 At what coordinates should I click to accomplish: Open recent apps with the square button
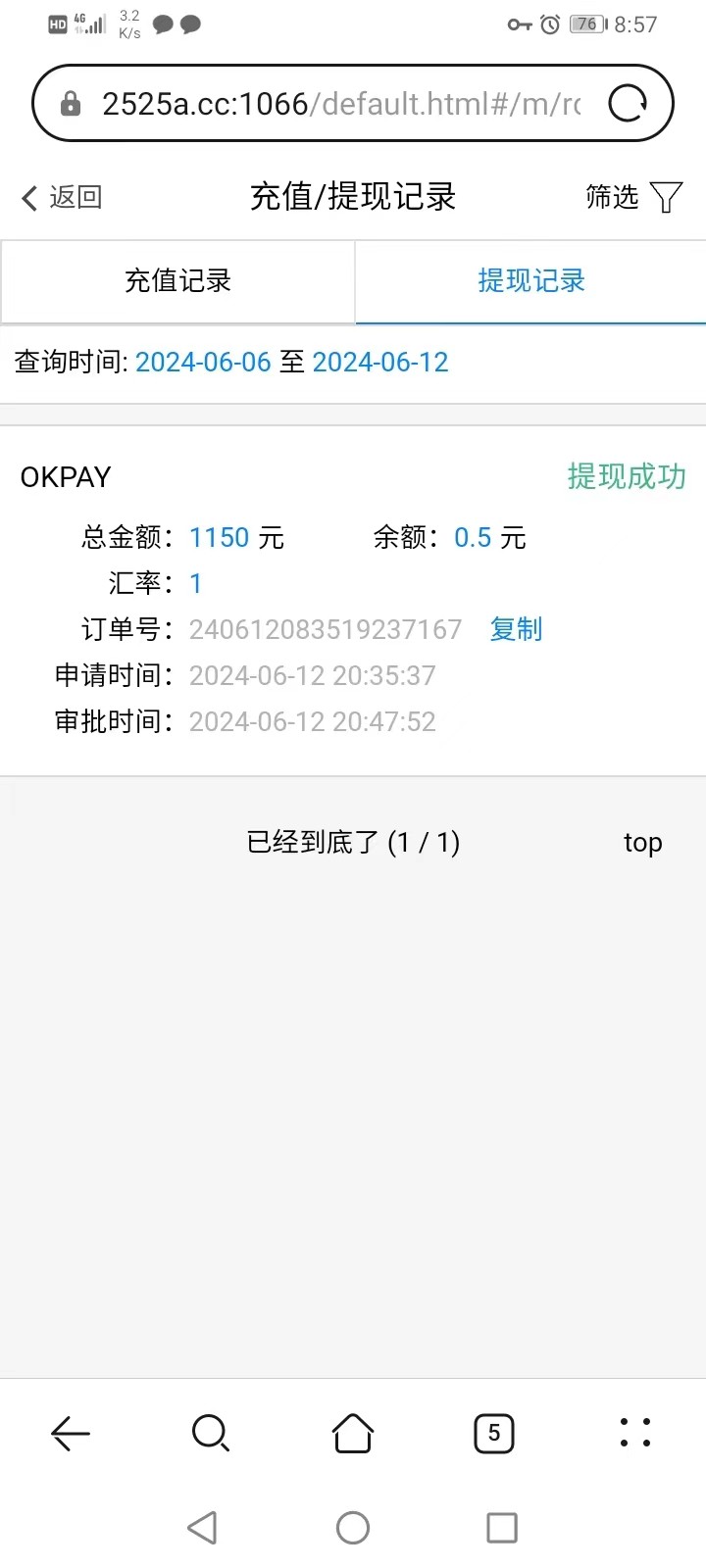[502, 1526]
